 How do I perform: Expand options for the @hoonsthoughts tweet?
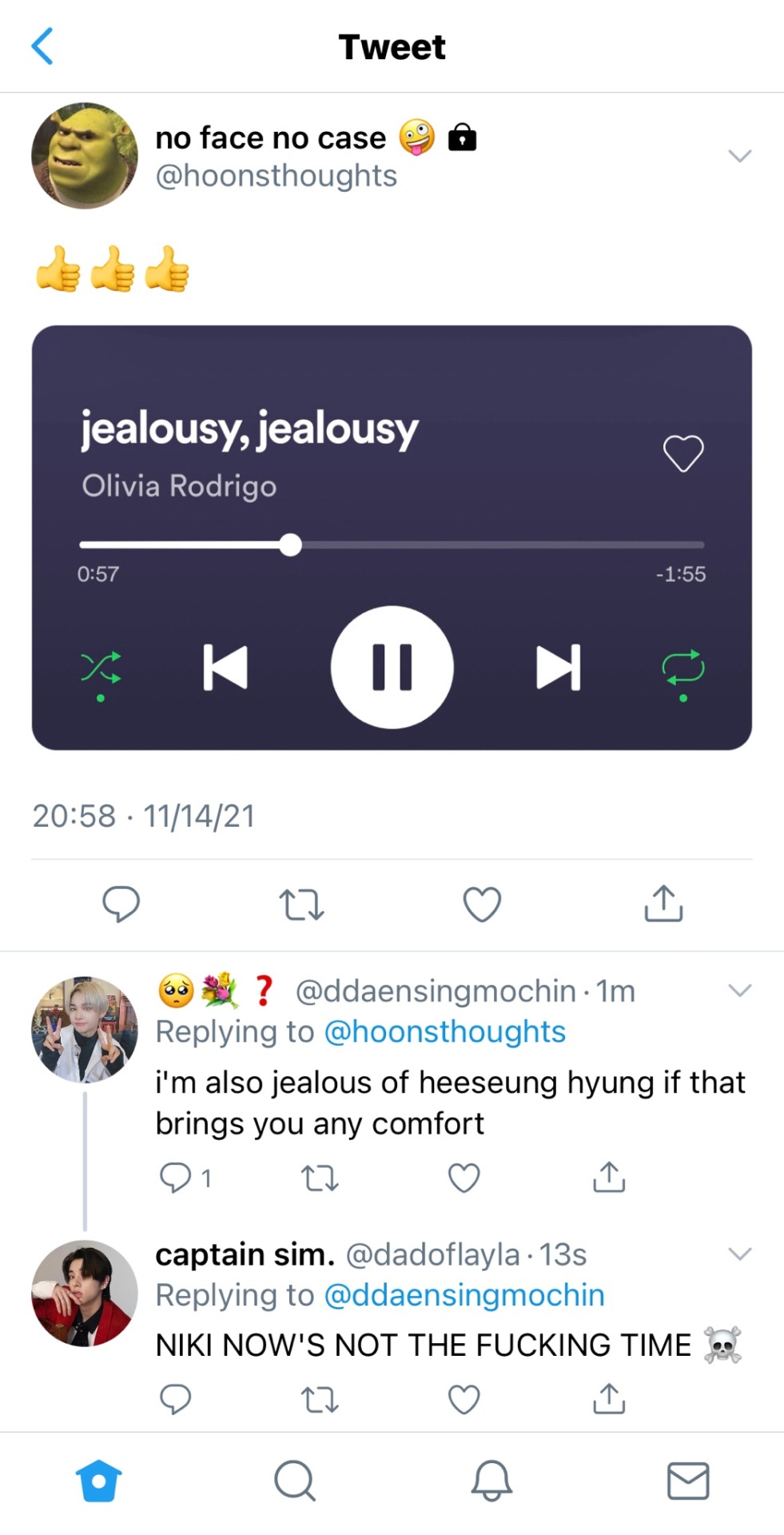pos(740,155)
